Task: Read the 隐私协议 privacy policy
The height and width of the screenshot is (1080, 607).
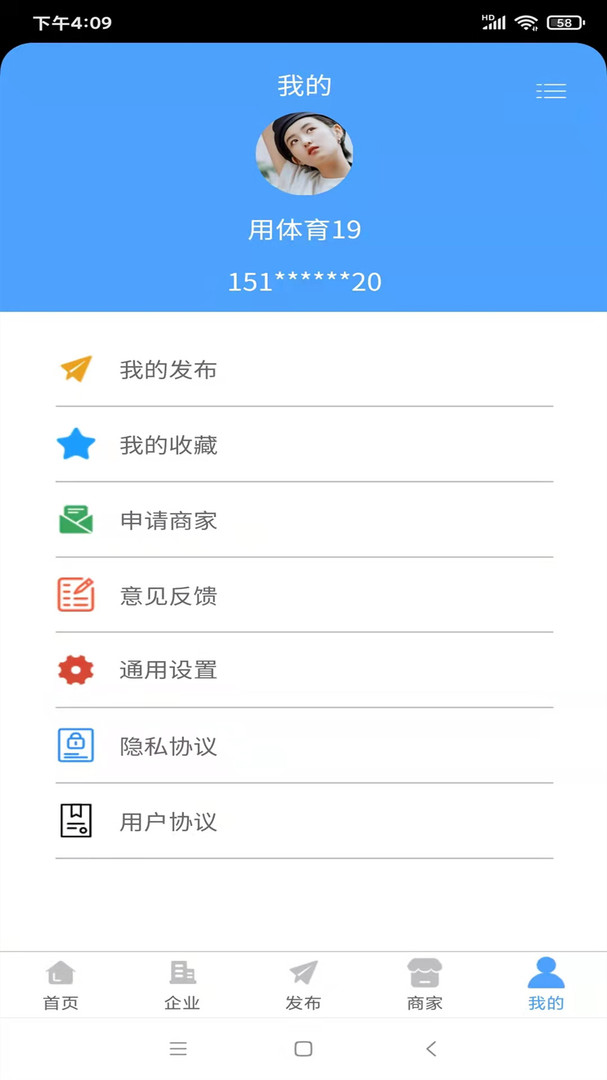Action: click(304, 746)
